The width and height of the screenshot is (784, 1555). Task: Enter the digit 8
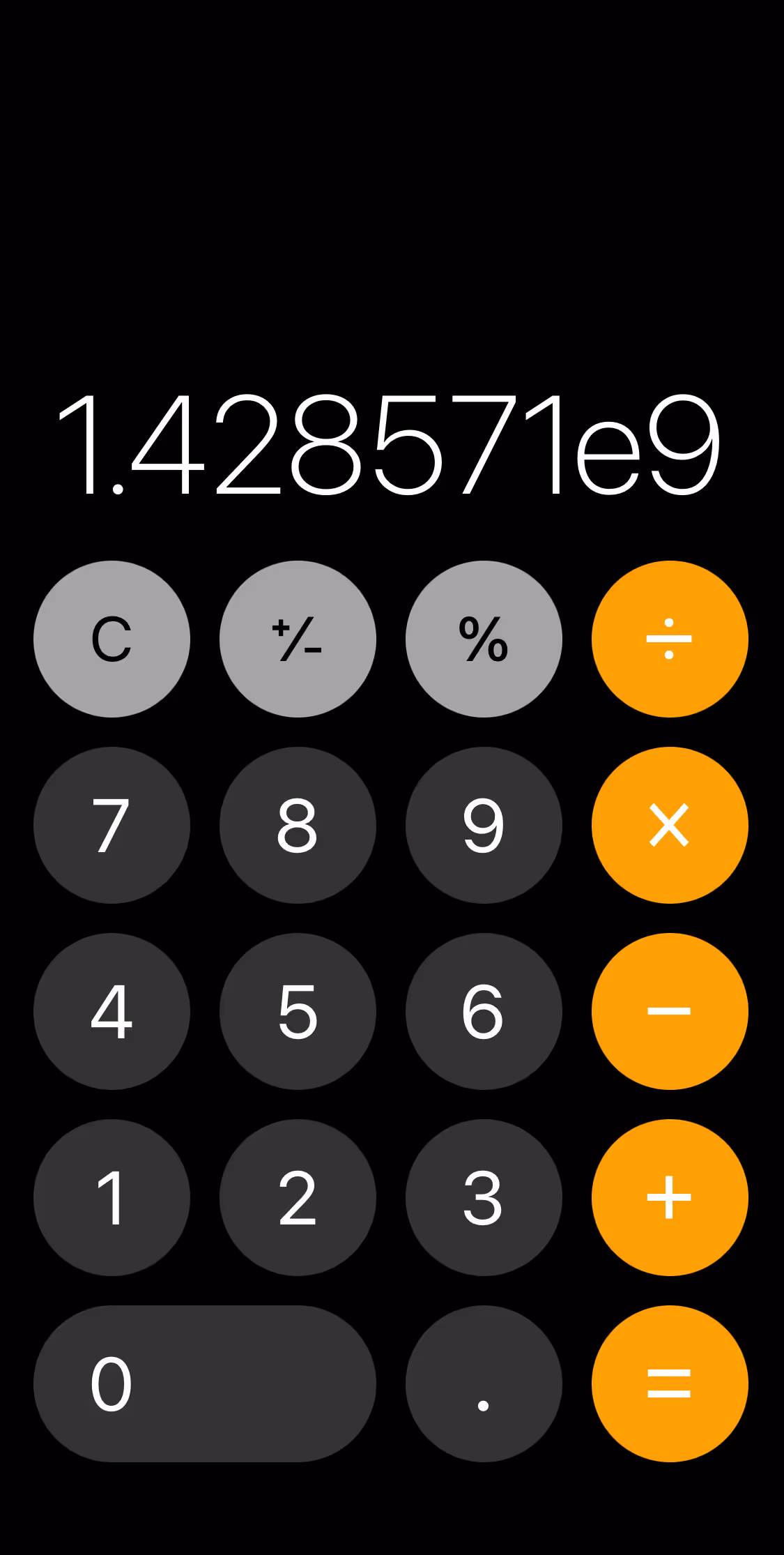tap(298, 825)
